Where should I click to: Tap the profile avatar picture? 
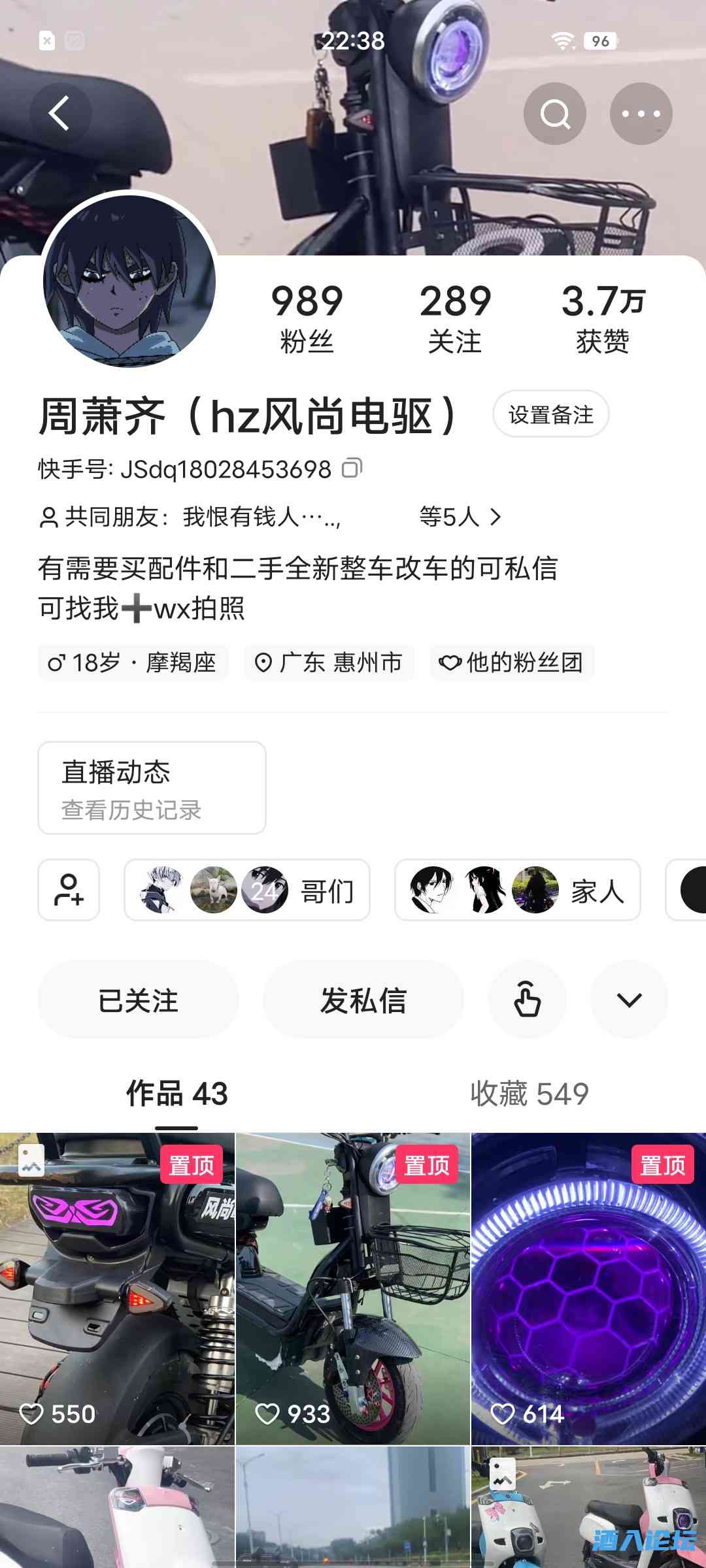129,281
